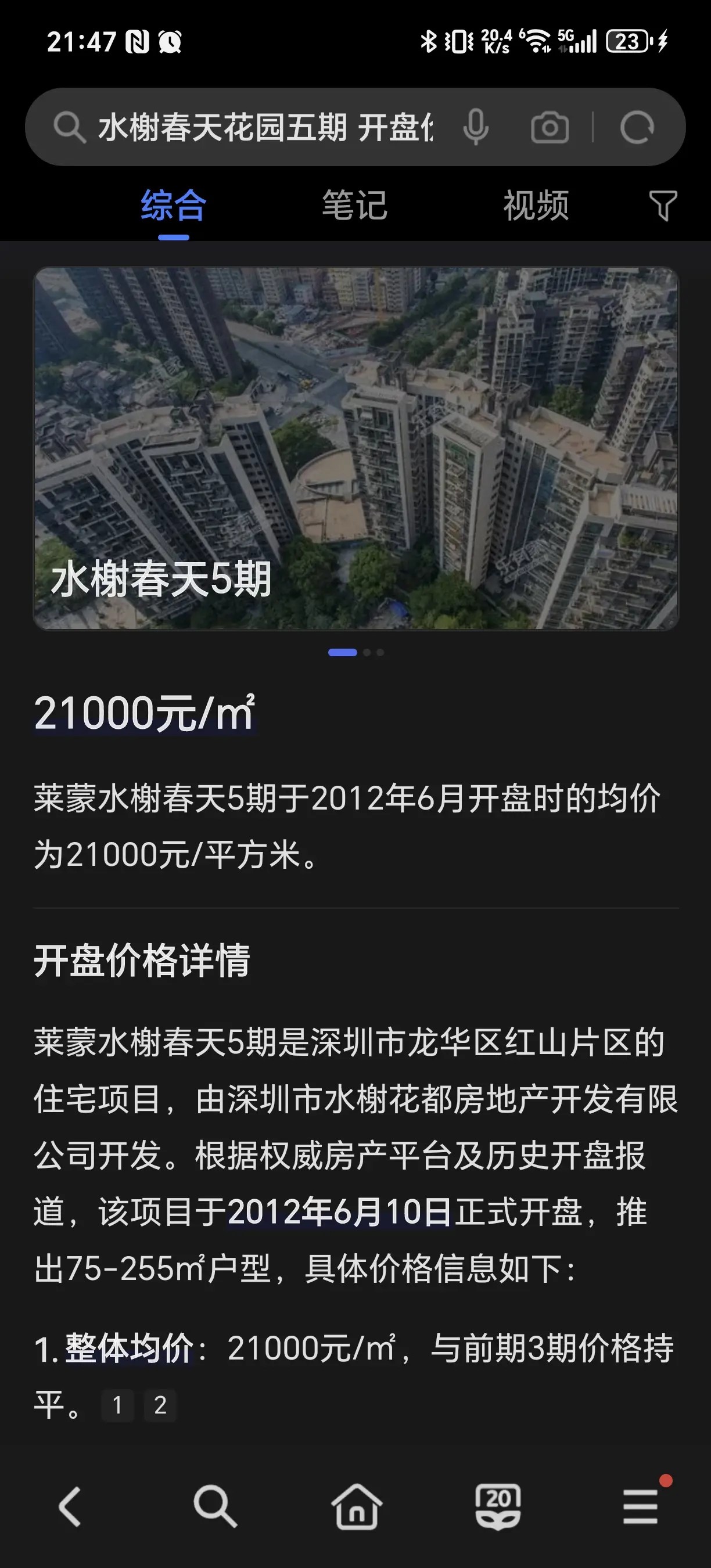This screenshot has height=1568, width=711.
Task: Open citation reference 2
Action: pos(160,1405)
